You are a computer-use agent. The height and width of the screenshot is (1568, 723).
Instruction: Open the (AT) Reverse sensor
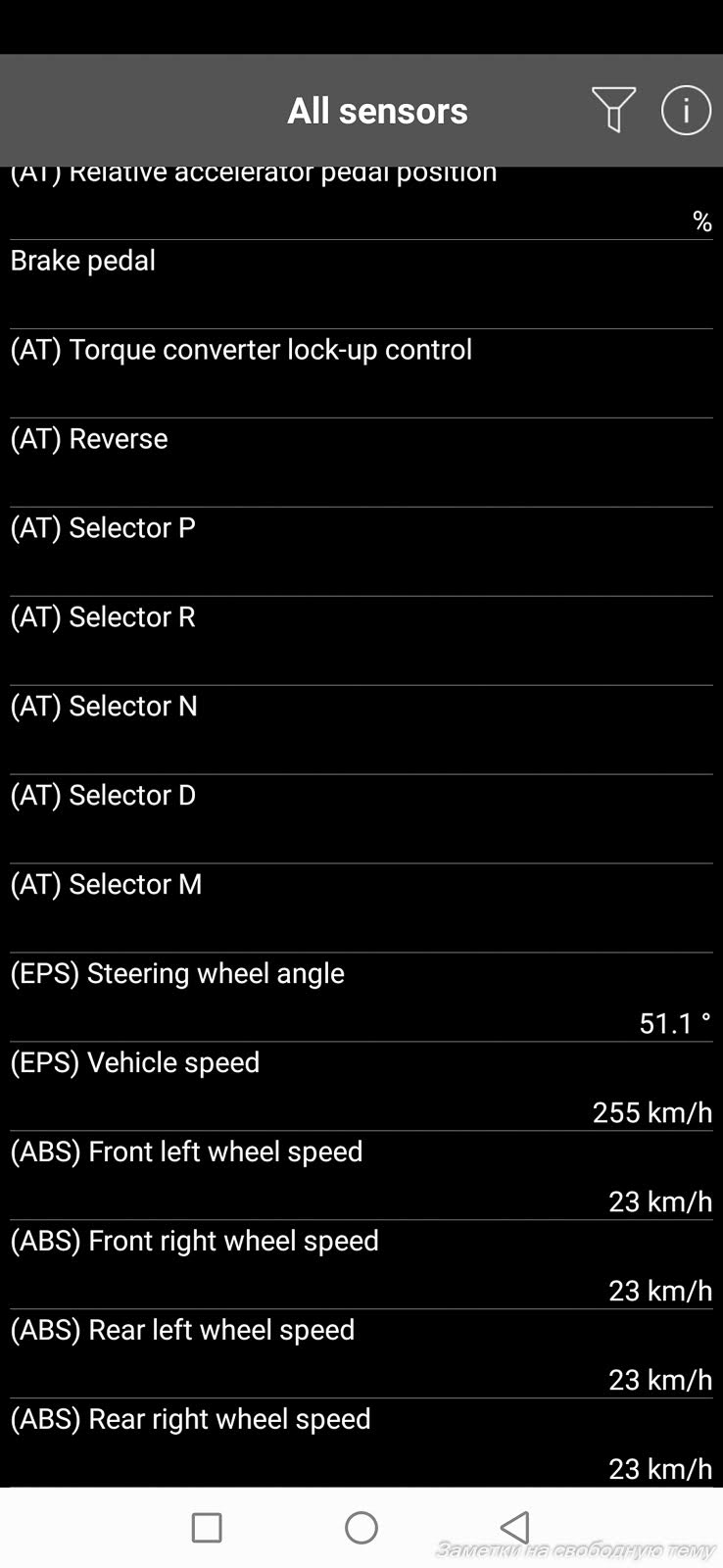(361, 463)
